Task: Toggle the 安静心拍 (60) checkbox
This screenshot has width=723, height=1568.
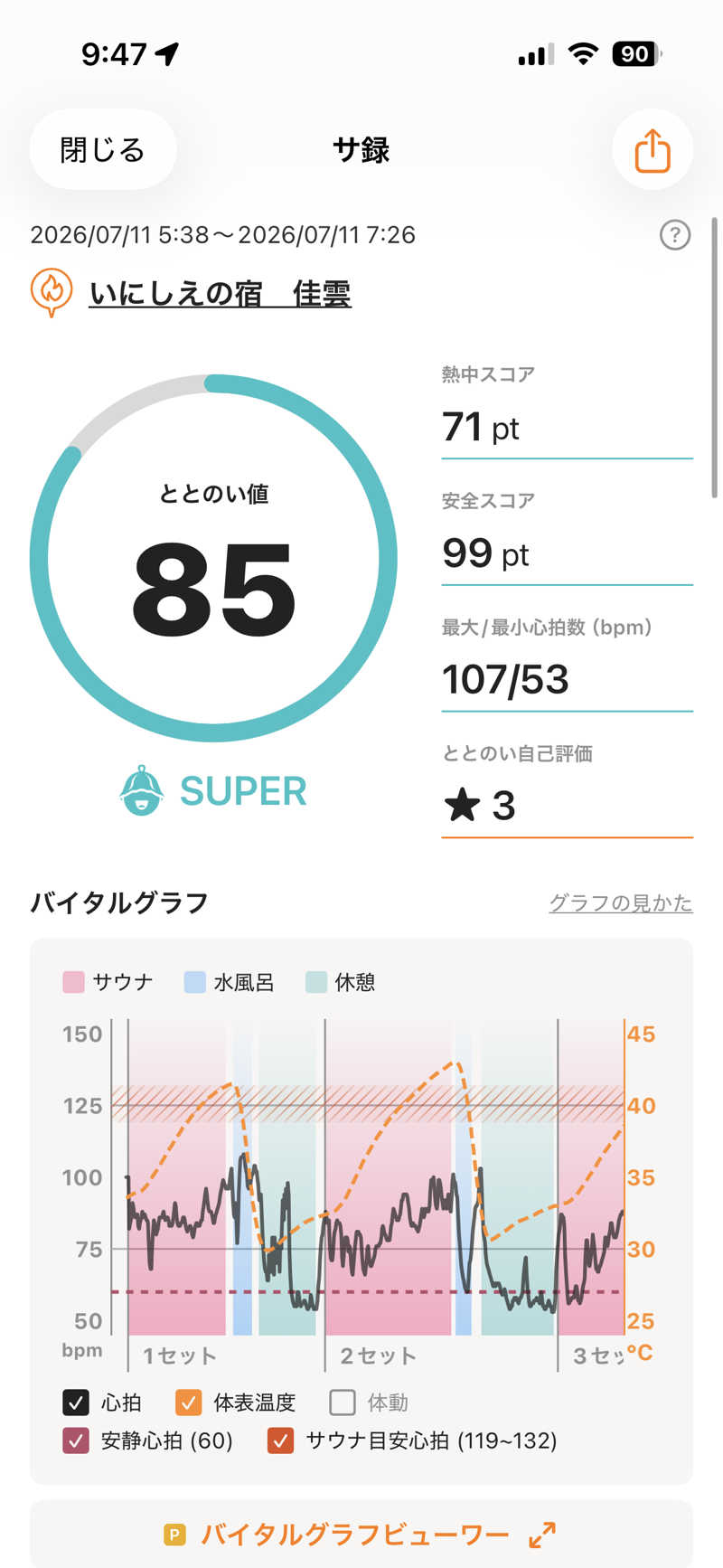Action: pyautogui.click(x=76, y=1440)
